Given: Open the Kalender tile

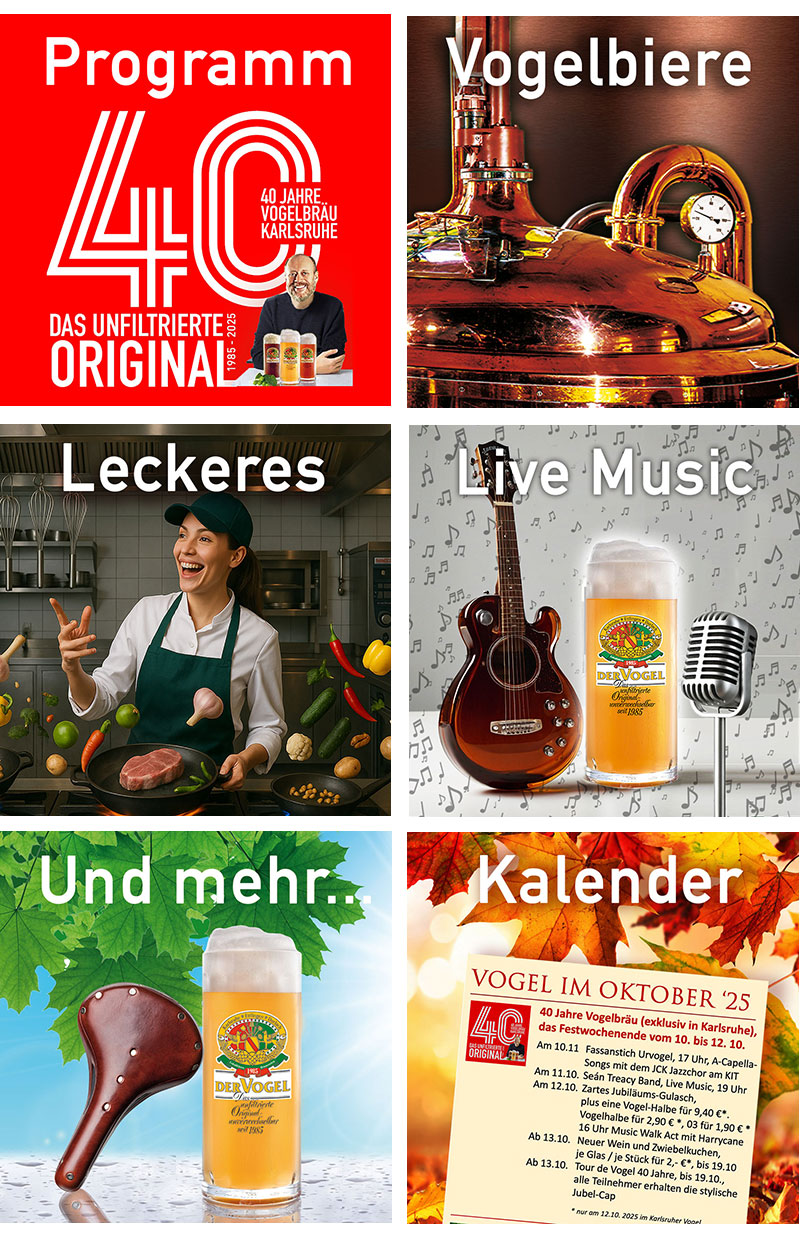Looking at the screenshot, I should click(x=603, y=1027).
